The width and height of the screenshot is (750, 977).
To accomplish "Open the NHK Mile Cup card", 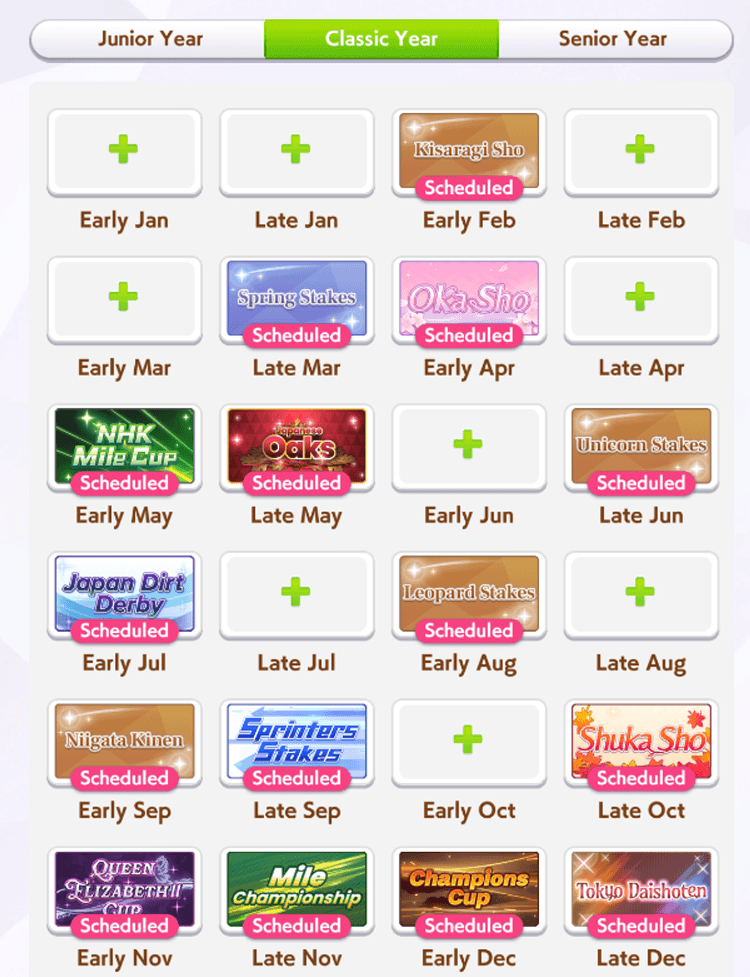I will click(124, 445).
